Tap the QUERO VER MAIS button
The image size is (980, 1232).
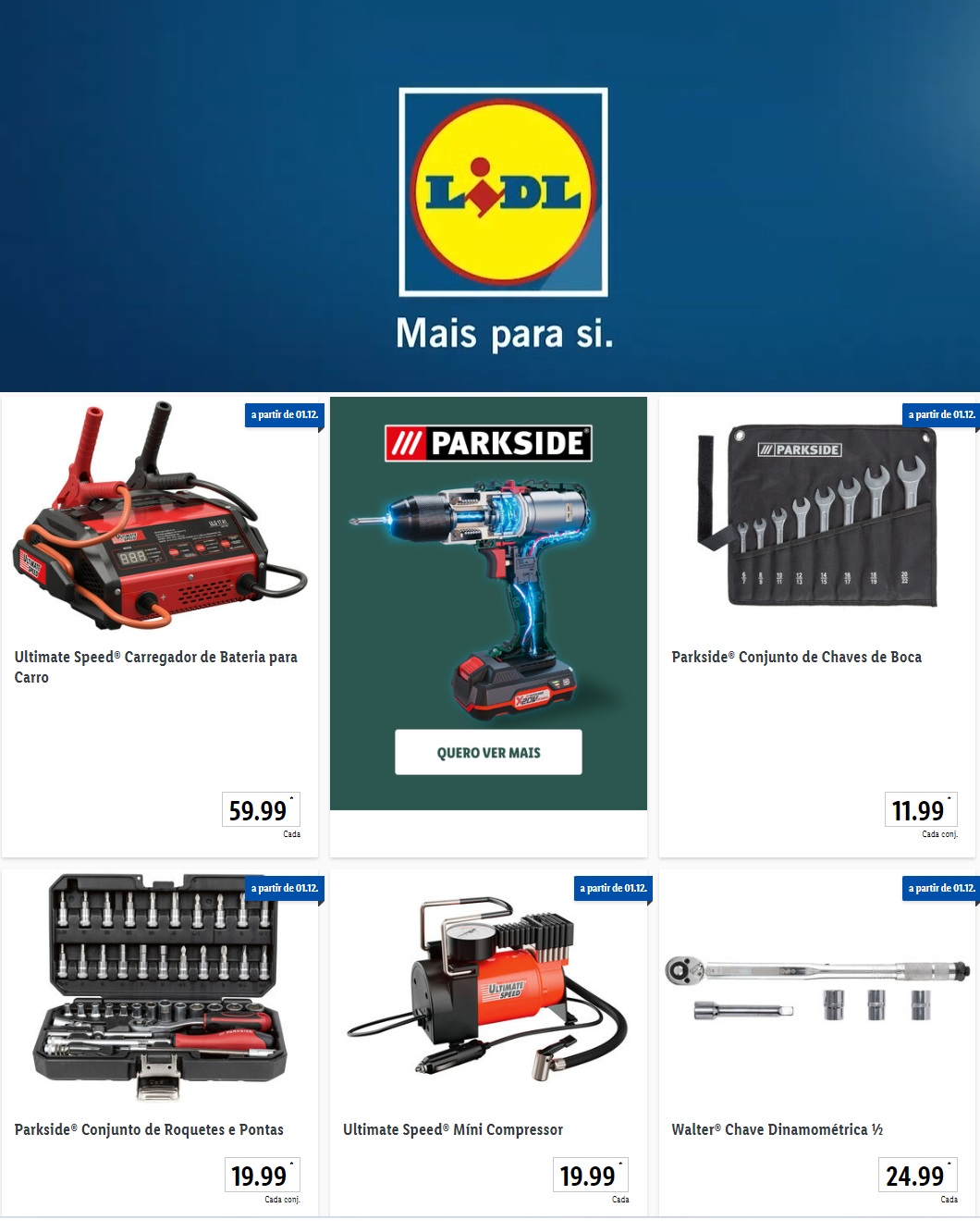click(x=488, y=752)
